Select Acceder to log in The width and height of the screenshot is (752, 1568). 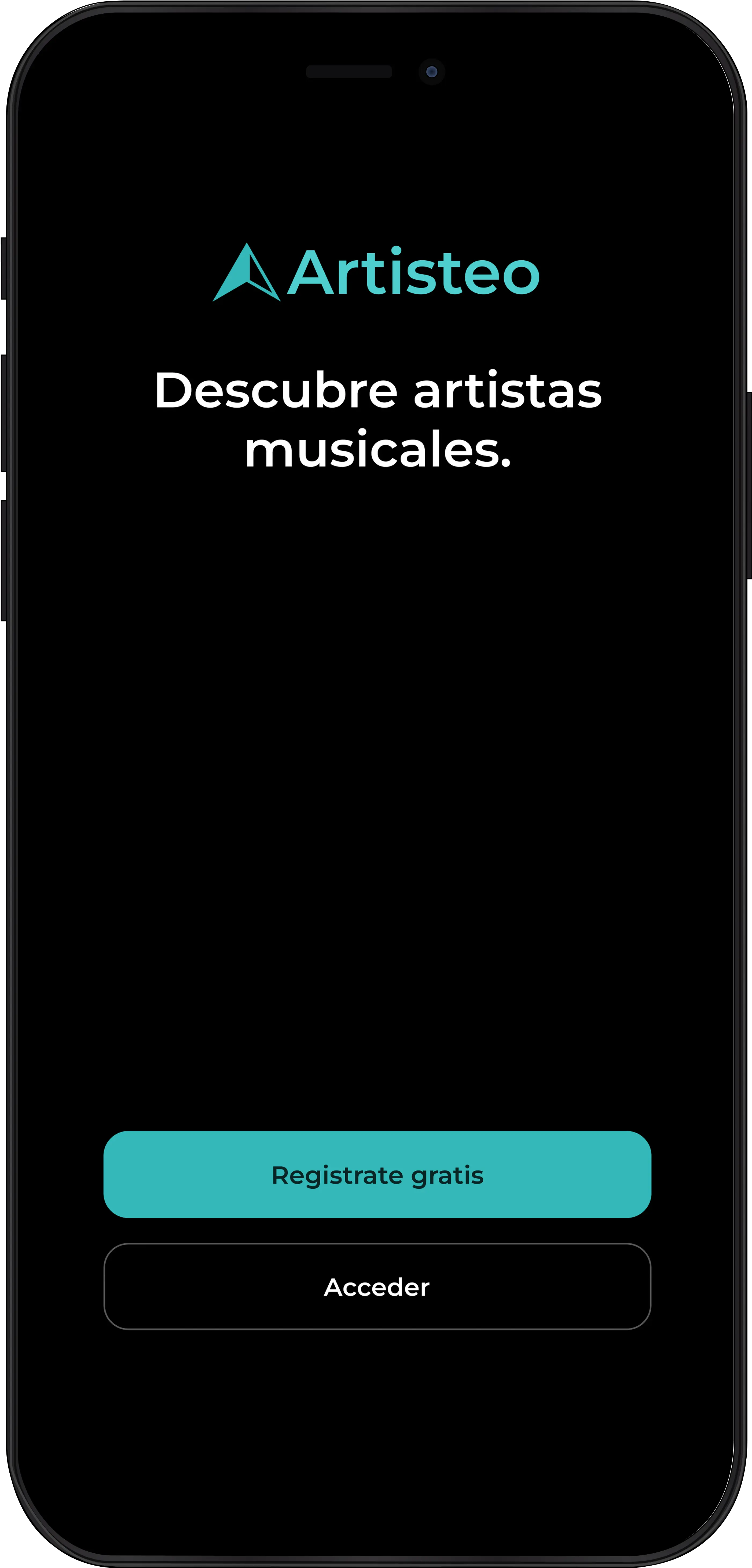click(377, 1287)
